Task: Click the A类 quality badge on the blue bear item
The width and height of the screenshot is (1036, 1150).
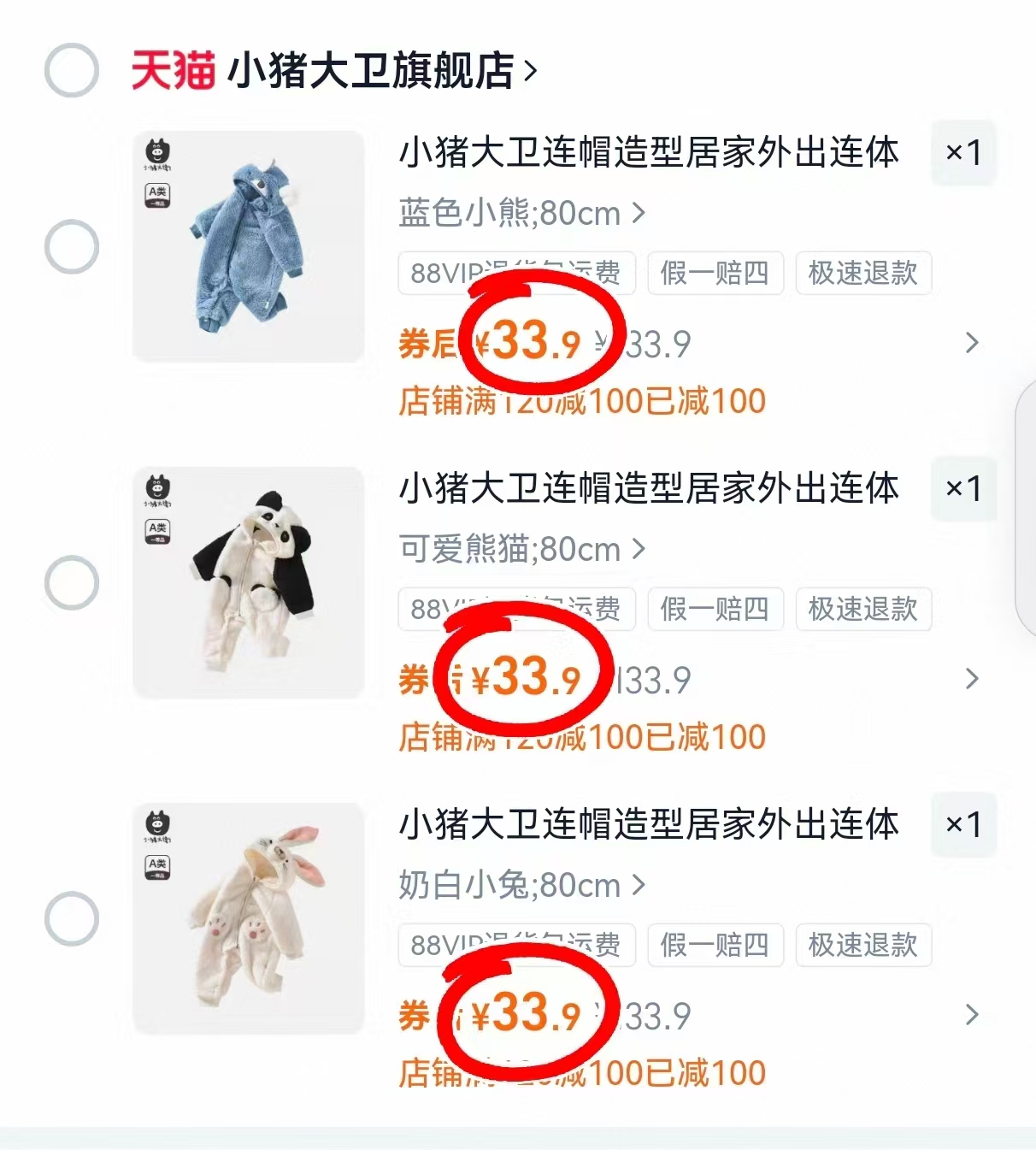Action: tap(158, 197)
